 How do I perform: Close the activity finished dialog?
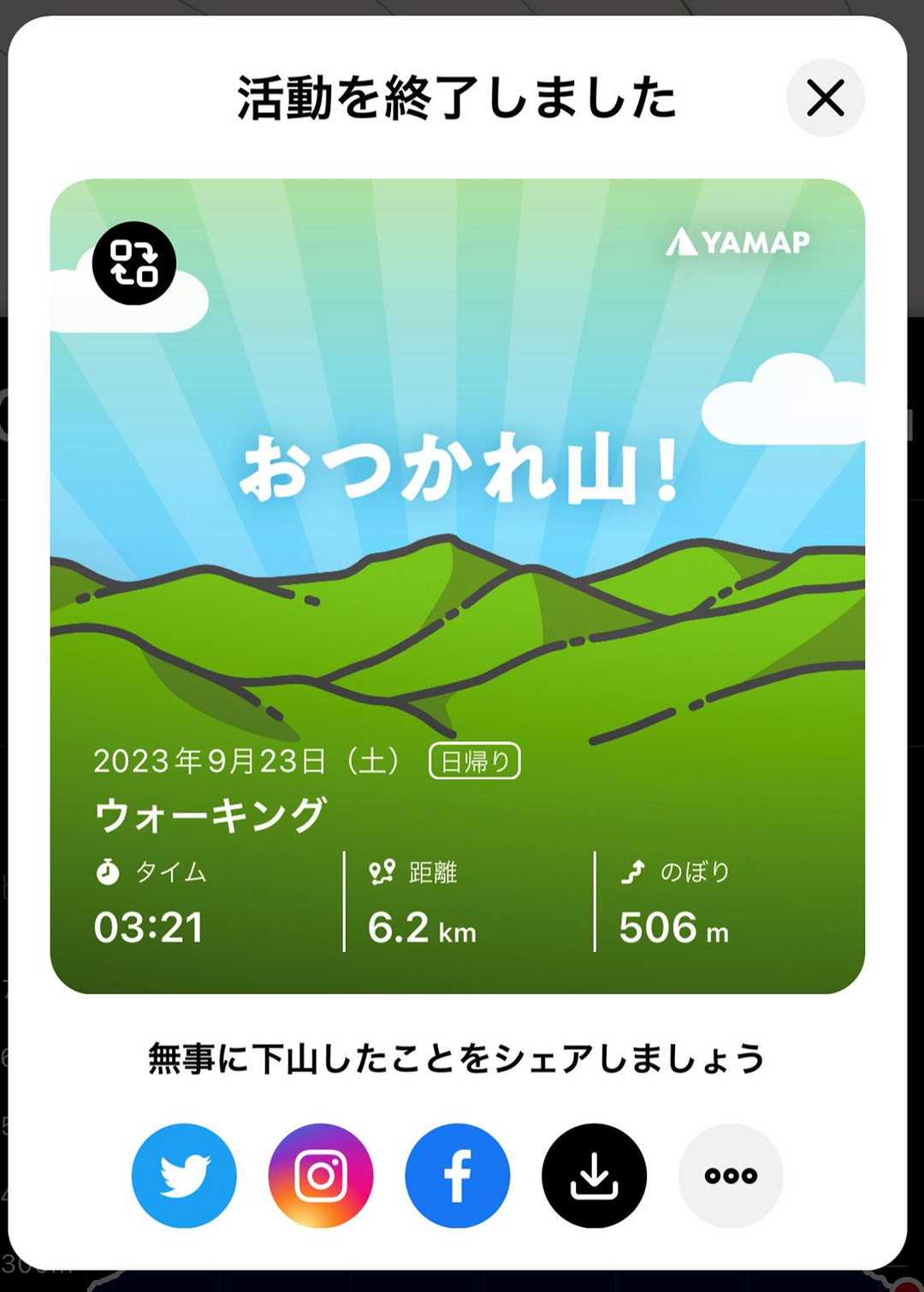(x=825, y=98)
